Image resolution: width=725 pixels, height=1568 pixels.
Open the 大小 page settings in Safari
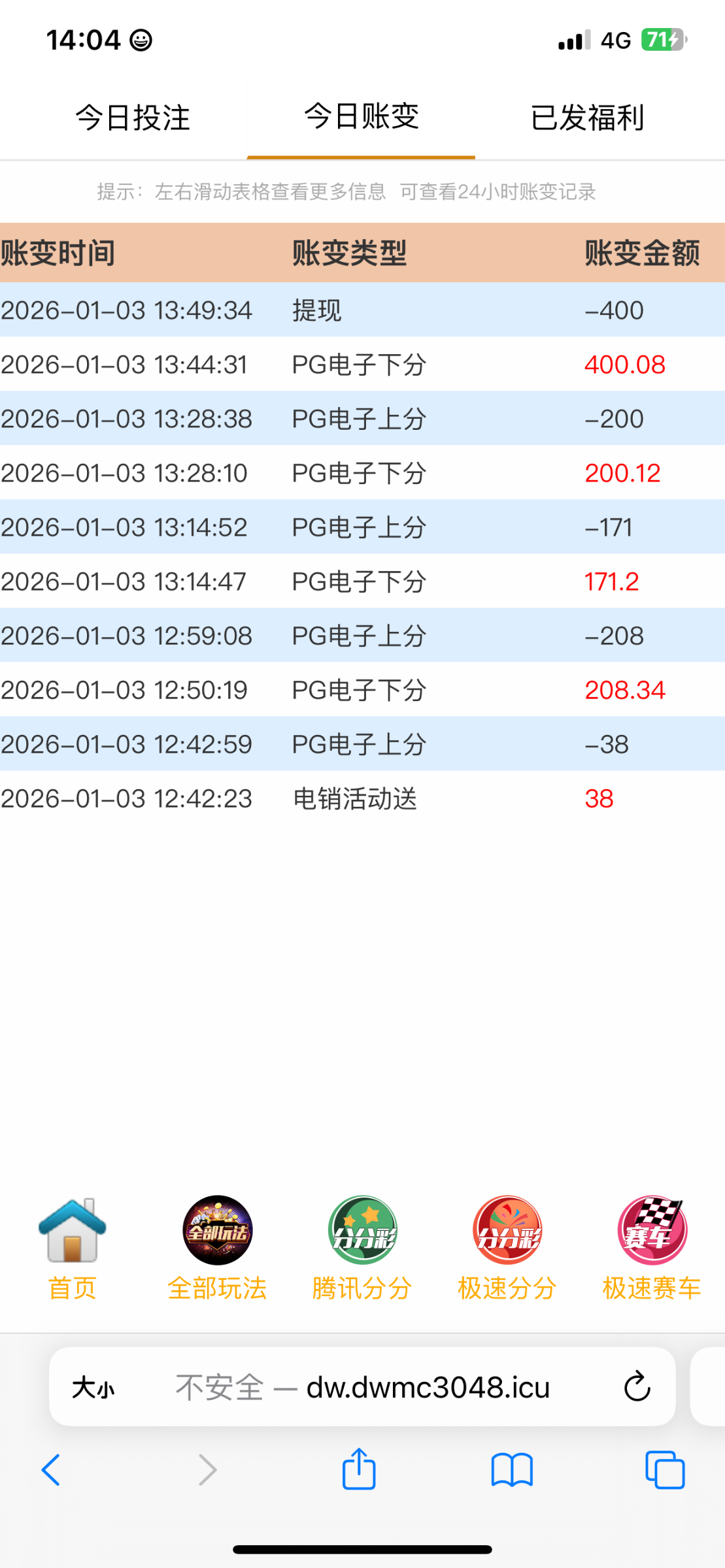pyautogui.click(x=93, y=1387)
